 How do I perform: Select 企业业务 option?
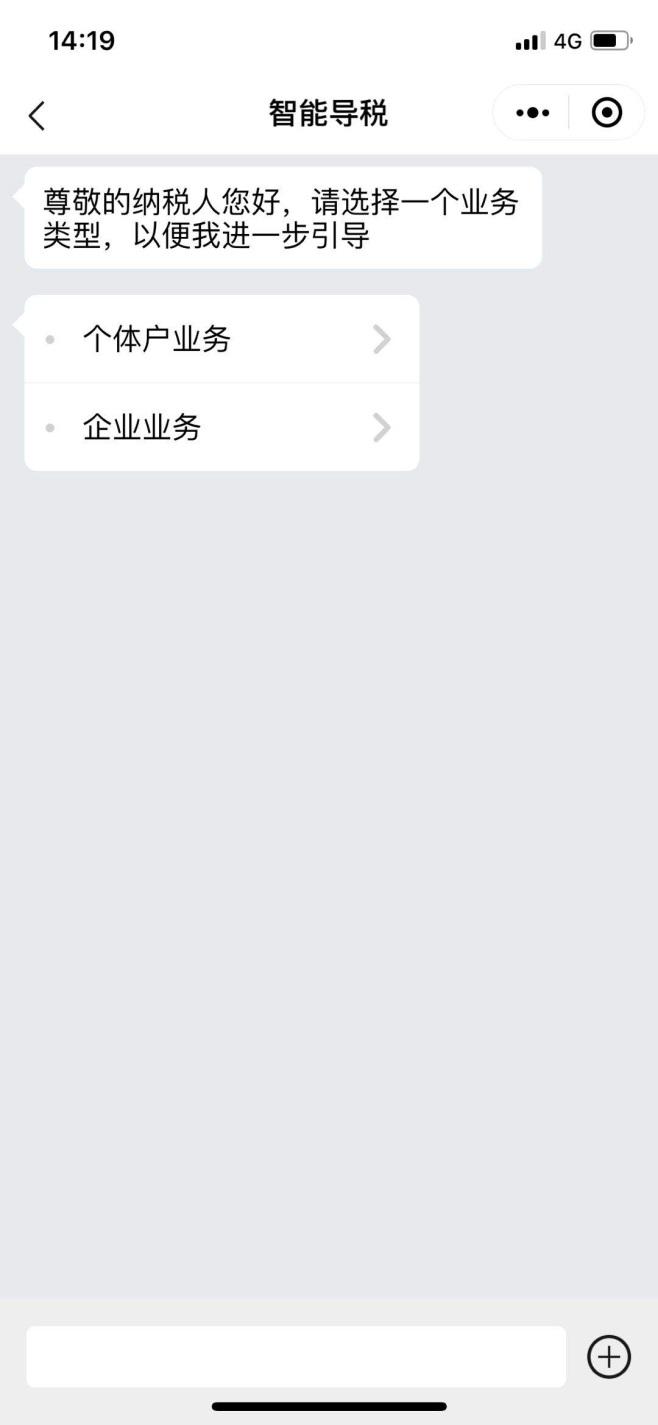(x=221, y=428)
